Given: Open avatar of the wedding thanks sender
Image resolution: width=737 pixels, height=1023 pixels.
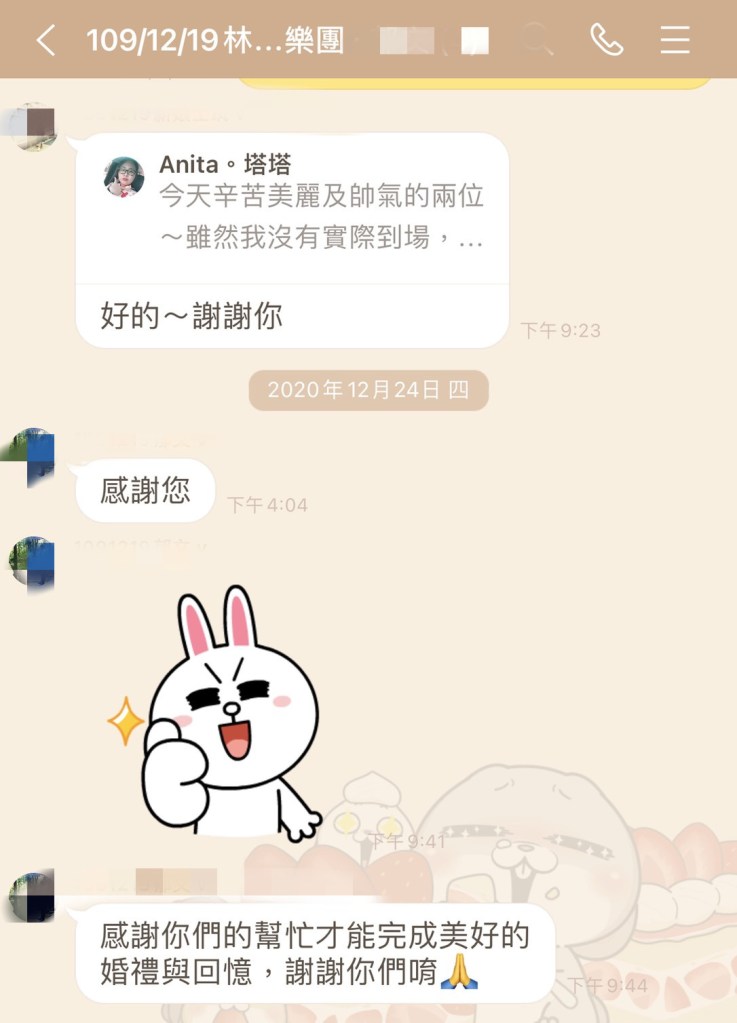Looking at the screenshot, I should click(x=31, y=896).
